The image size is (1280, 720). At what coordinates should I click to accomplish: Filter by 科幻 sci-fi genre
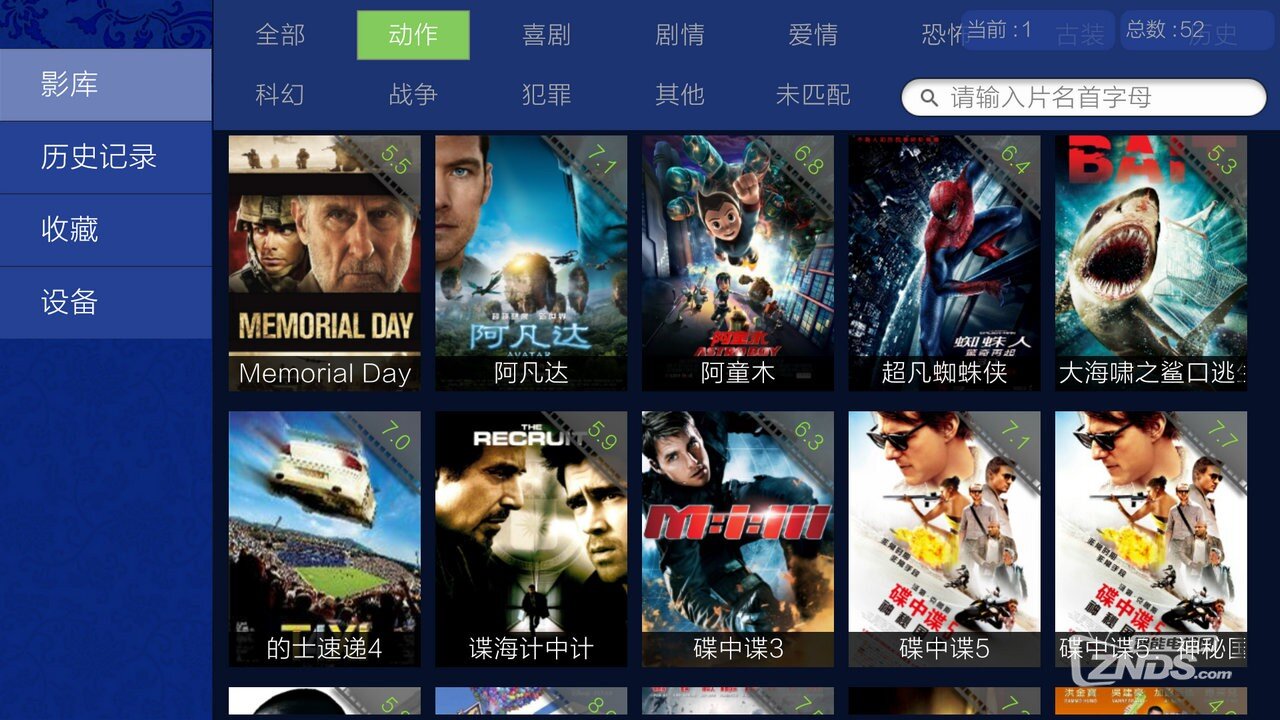(280, 95)
